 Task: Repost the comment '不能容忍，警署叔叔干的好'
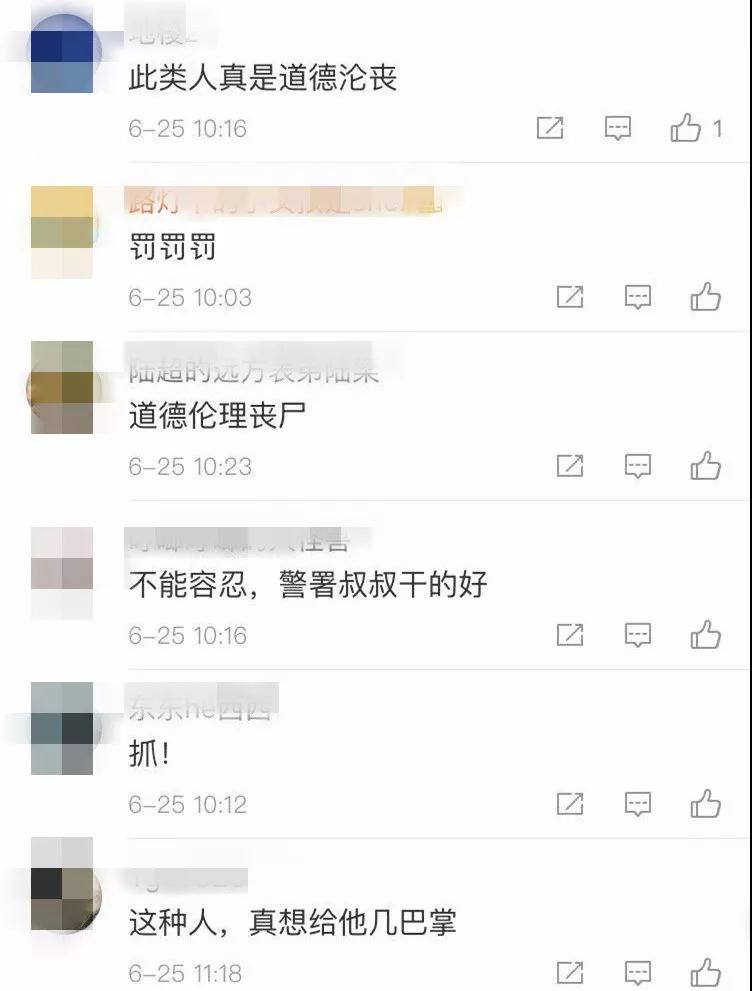coord(569,635)
